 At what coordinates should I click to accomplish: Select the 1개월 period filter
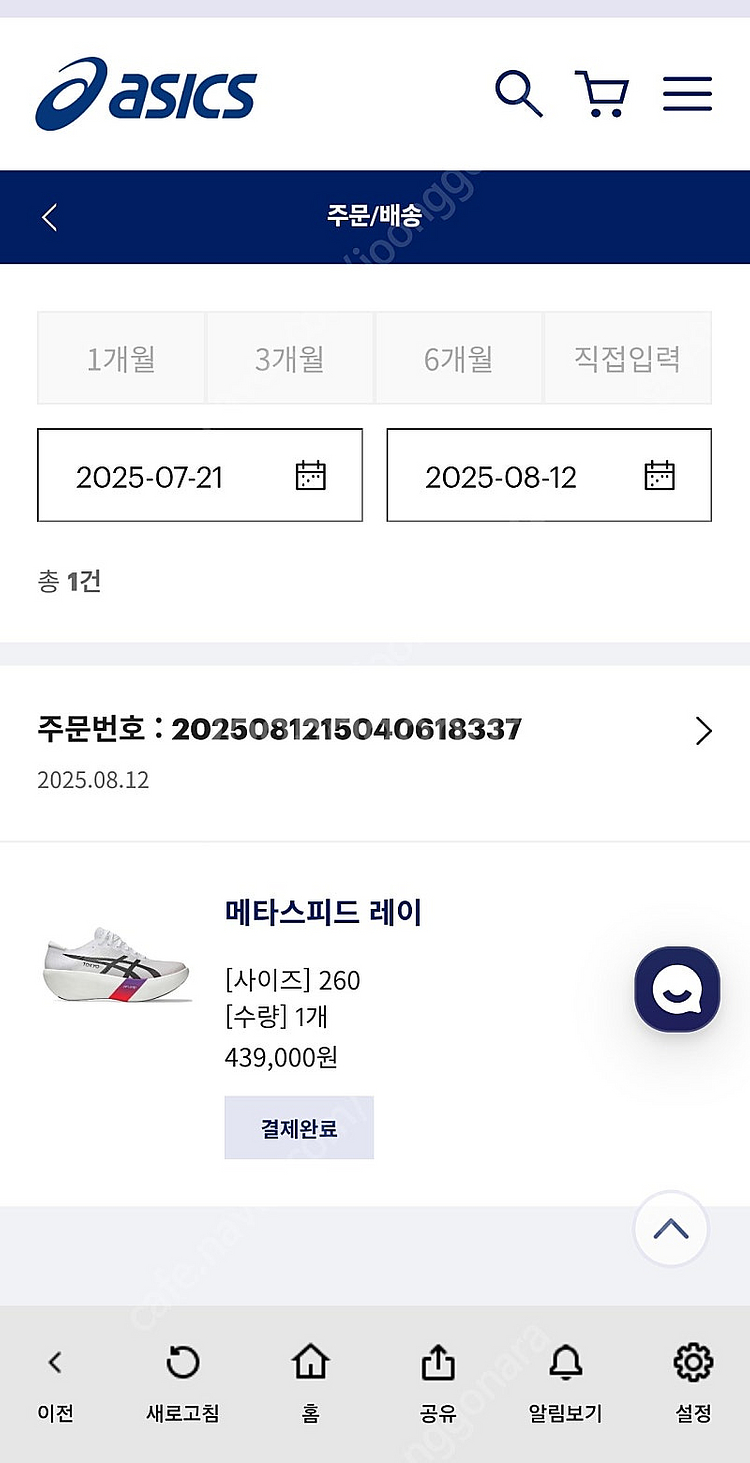pos(121,358)
